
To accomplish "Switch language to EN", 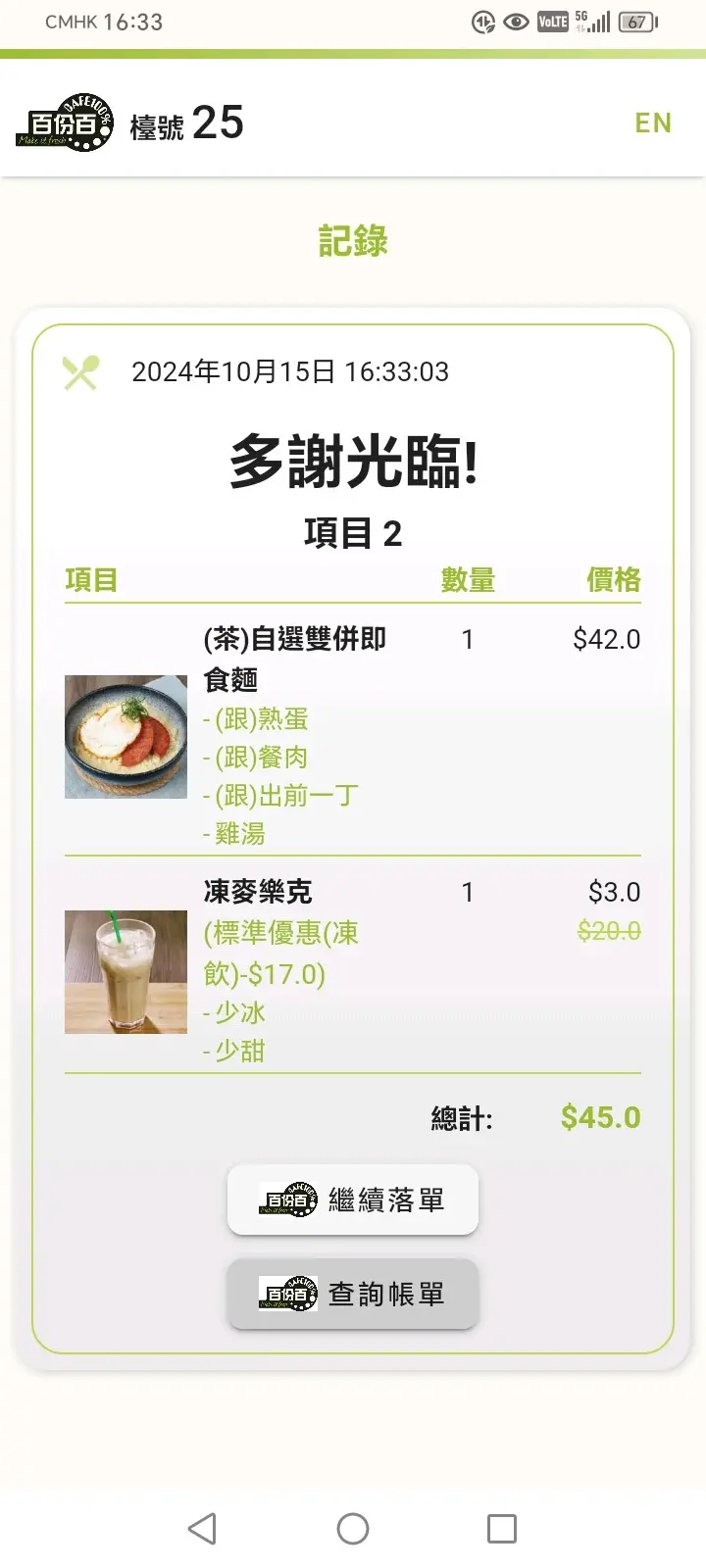I will click(653, 122).
